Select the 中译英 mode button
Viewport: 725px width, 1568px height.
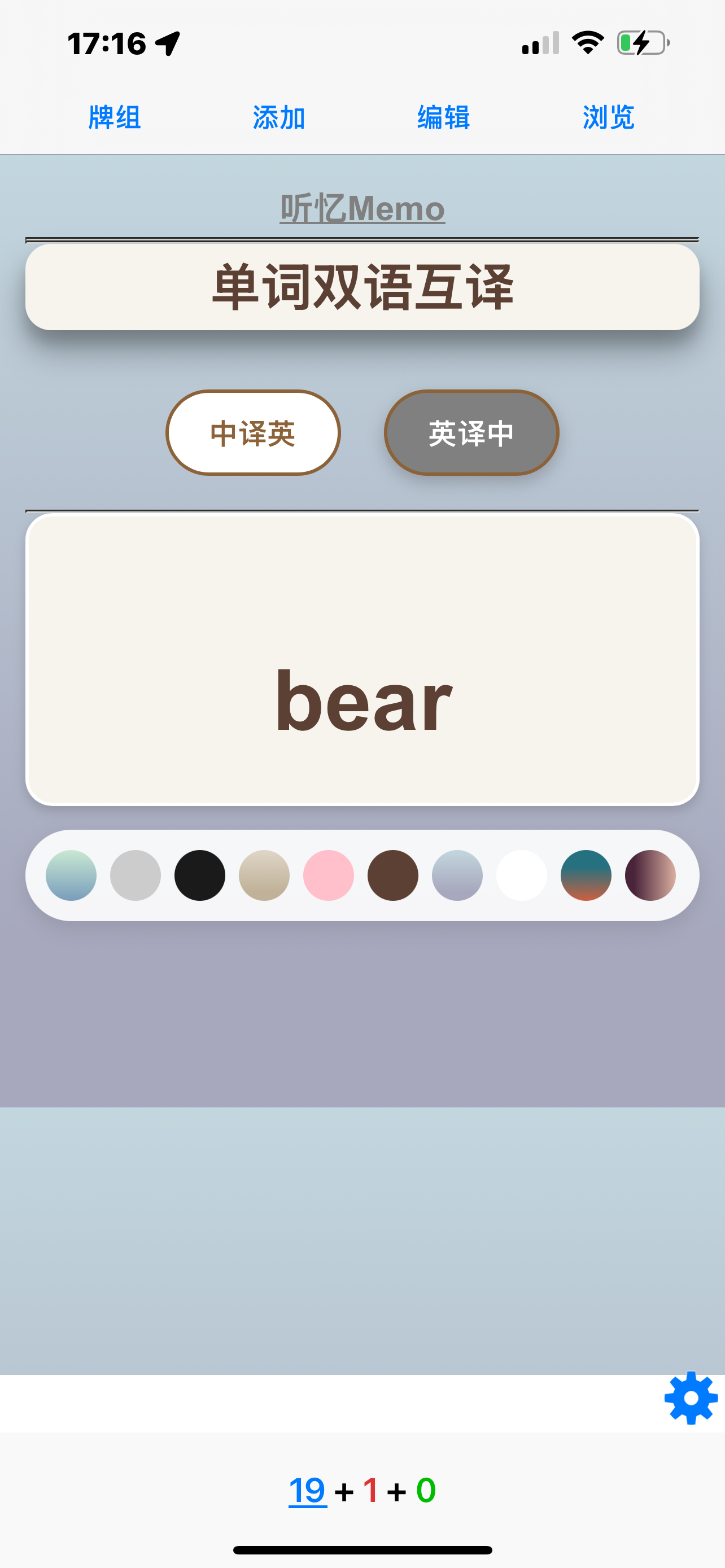252,433
